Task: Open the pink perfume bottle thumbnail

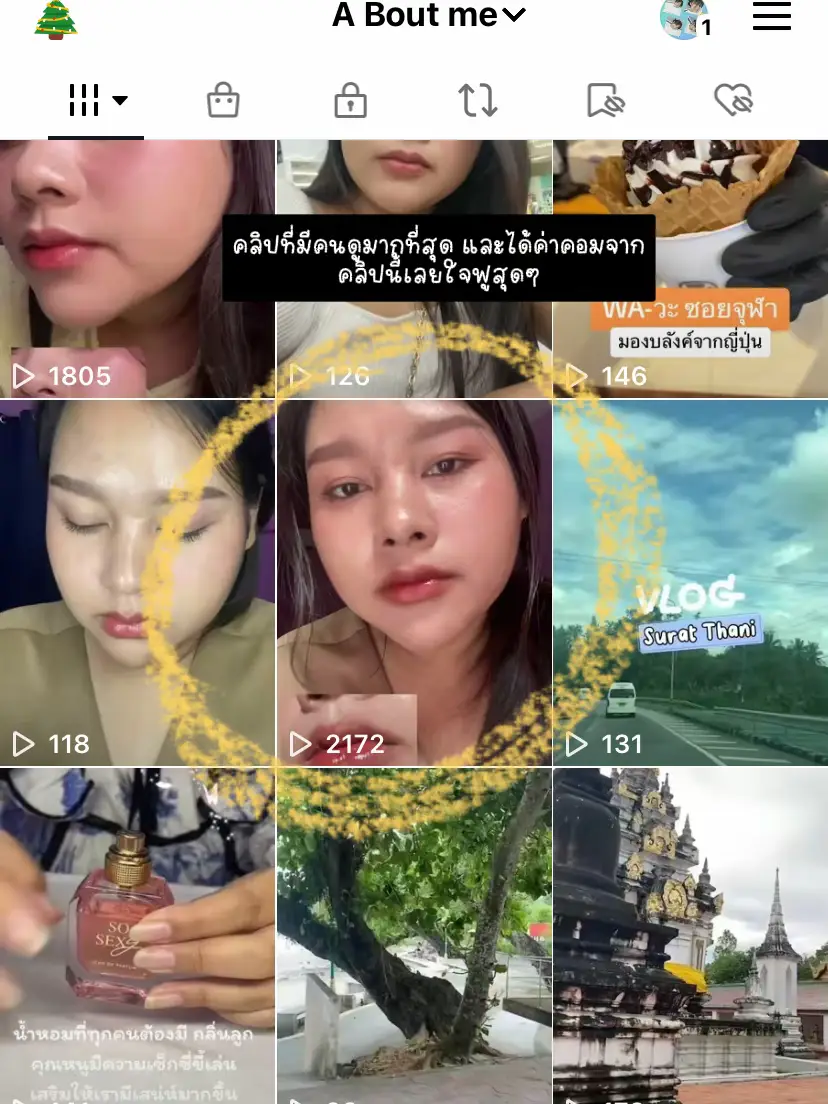Action: 137,935
